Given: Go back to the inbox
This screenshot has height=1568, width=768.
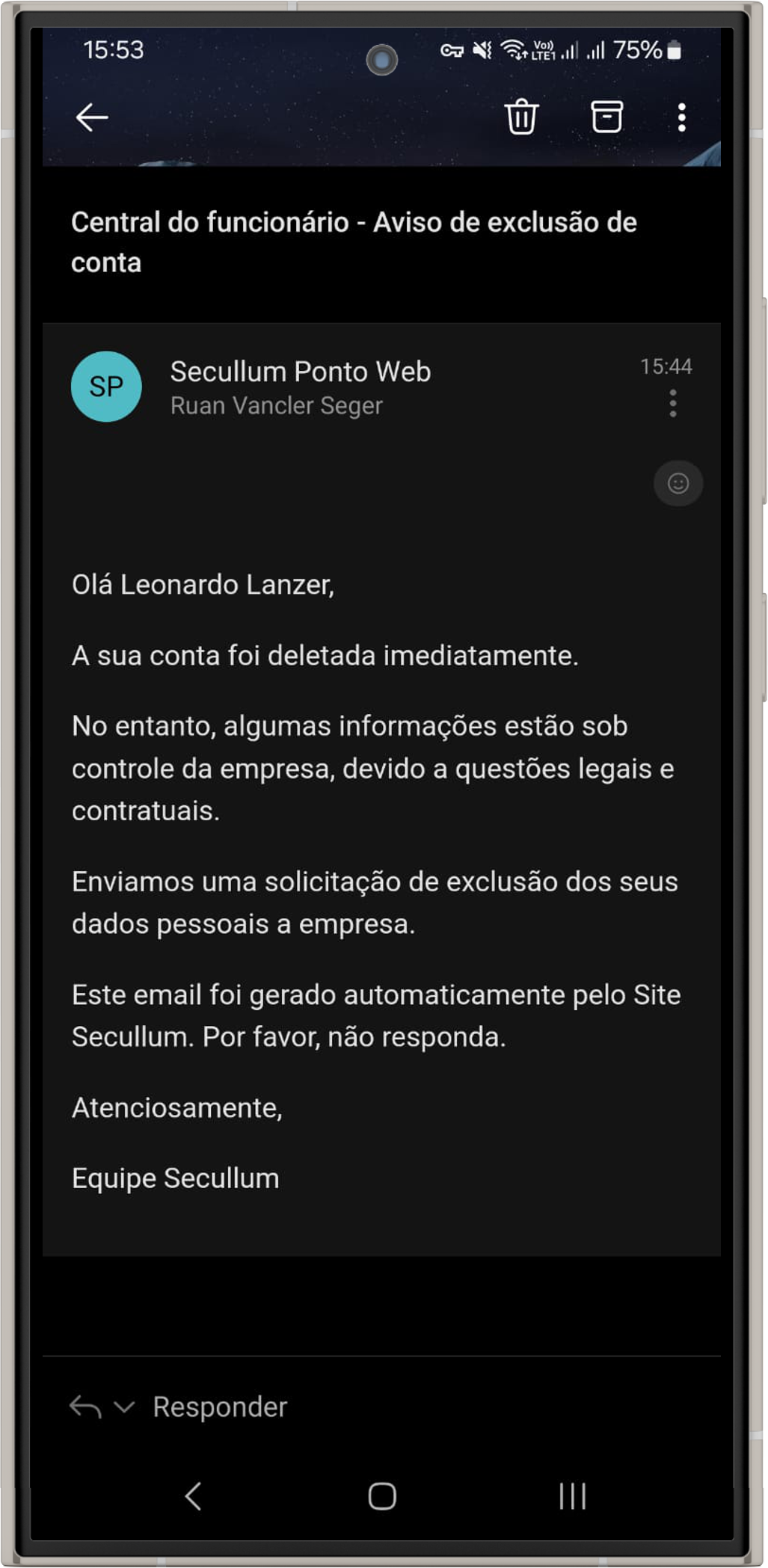Looking at the screenshot, I should [x=92, y=117].
